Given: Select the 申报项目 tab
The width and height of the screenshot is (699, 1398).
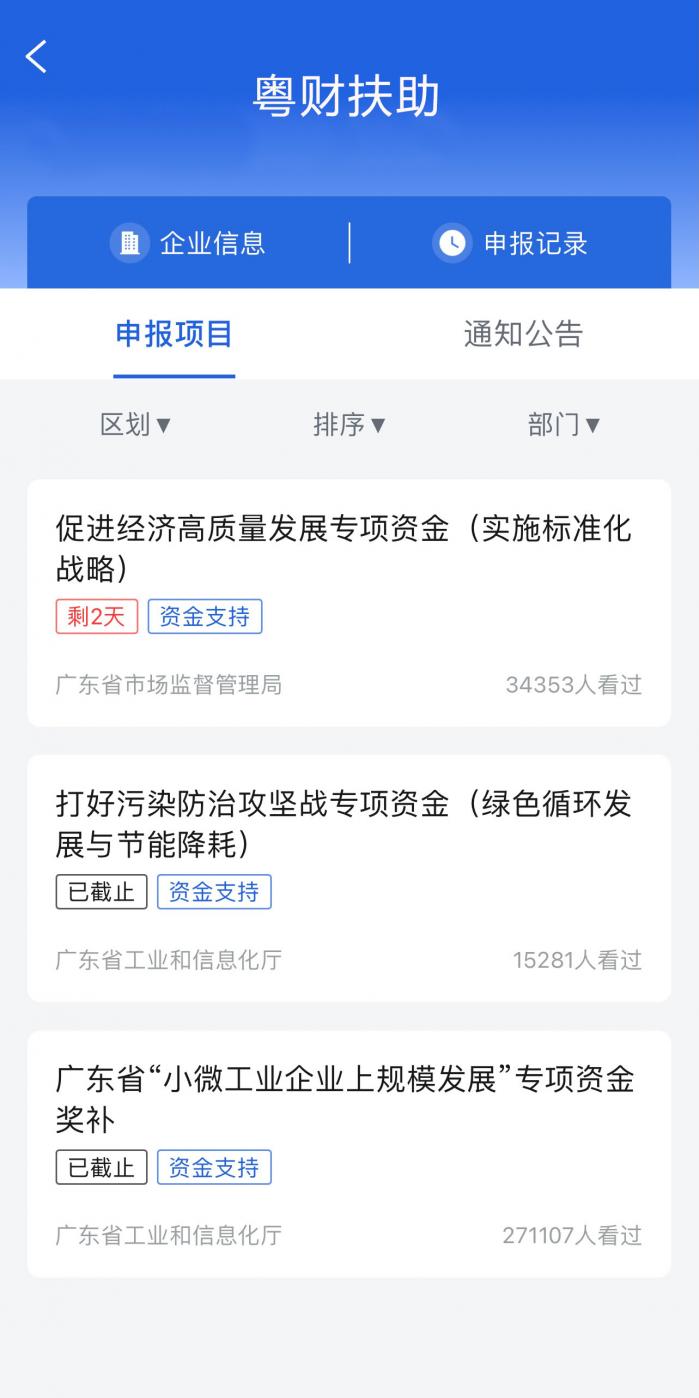Looking at the screenshot, I should click(x=174, y=334).
